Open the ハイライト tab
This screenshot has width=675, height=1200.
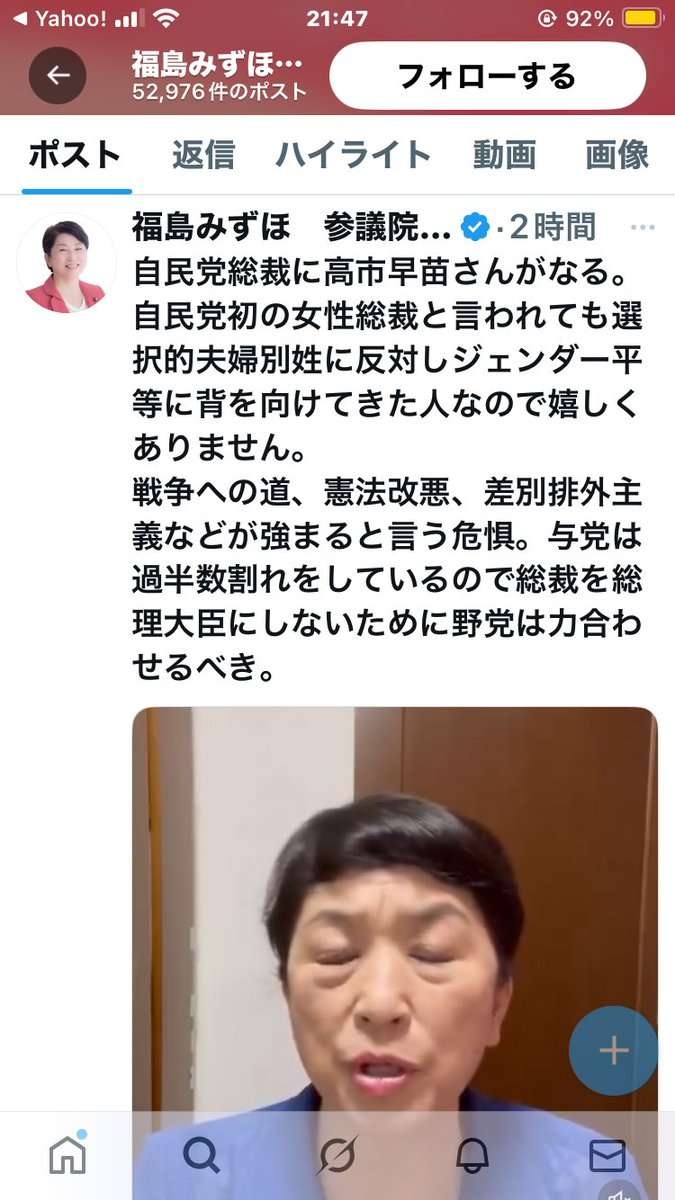[x=353, y=155]
